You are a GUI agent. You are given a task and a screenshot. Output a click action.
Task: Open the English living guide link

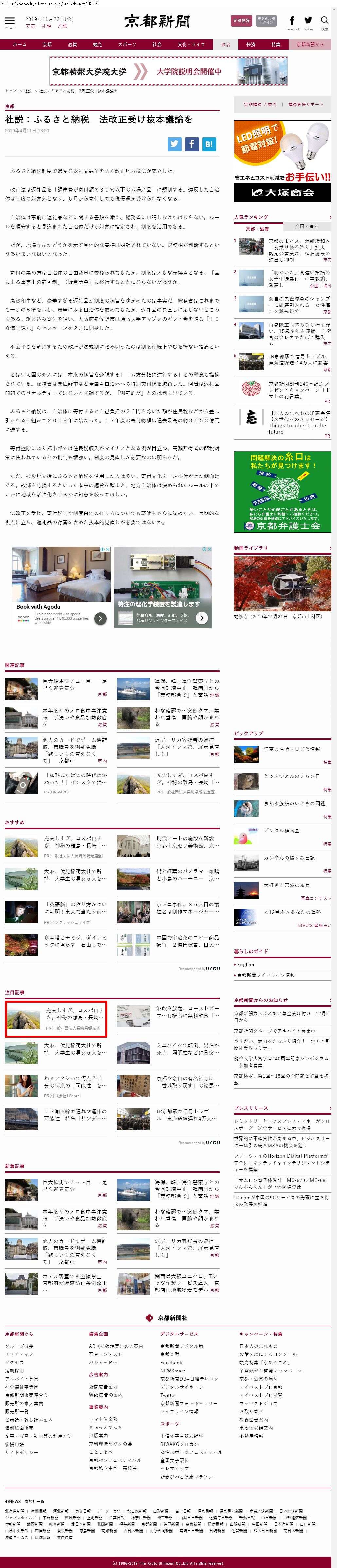coord(246,965)
